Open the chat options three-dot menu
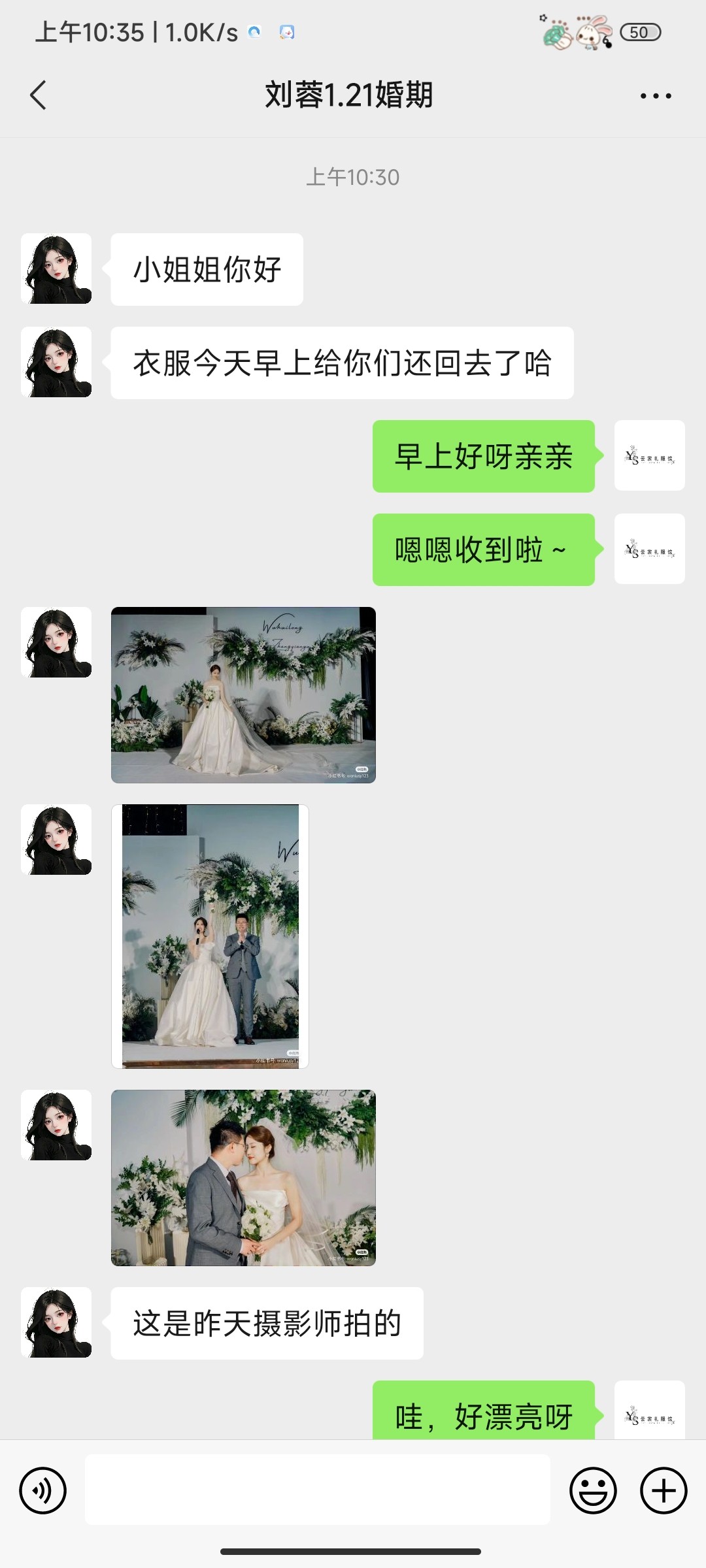Viewport: 706px width, 1568px height. click(656, 96)
